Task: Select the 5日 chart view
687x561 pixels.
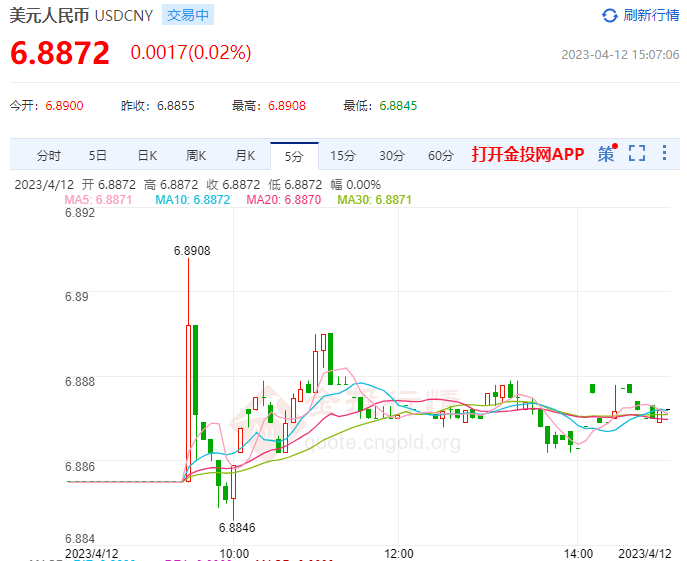Action: tap(97, 155)
